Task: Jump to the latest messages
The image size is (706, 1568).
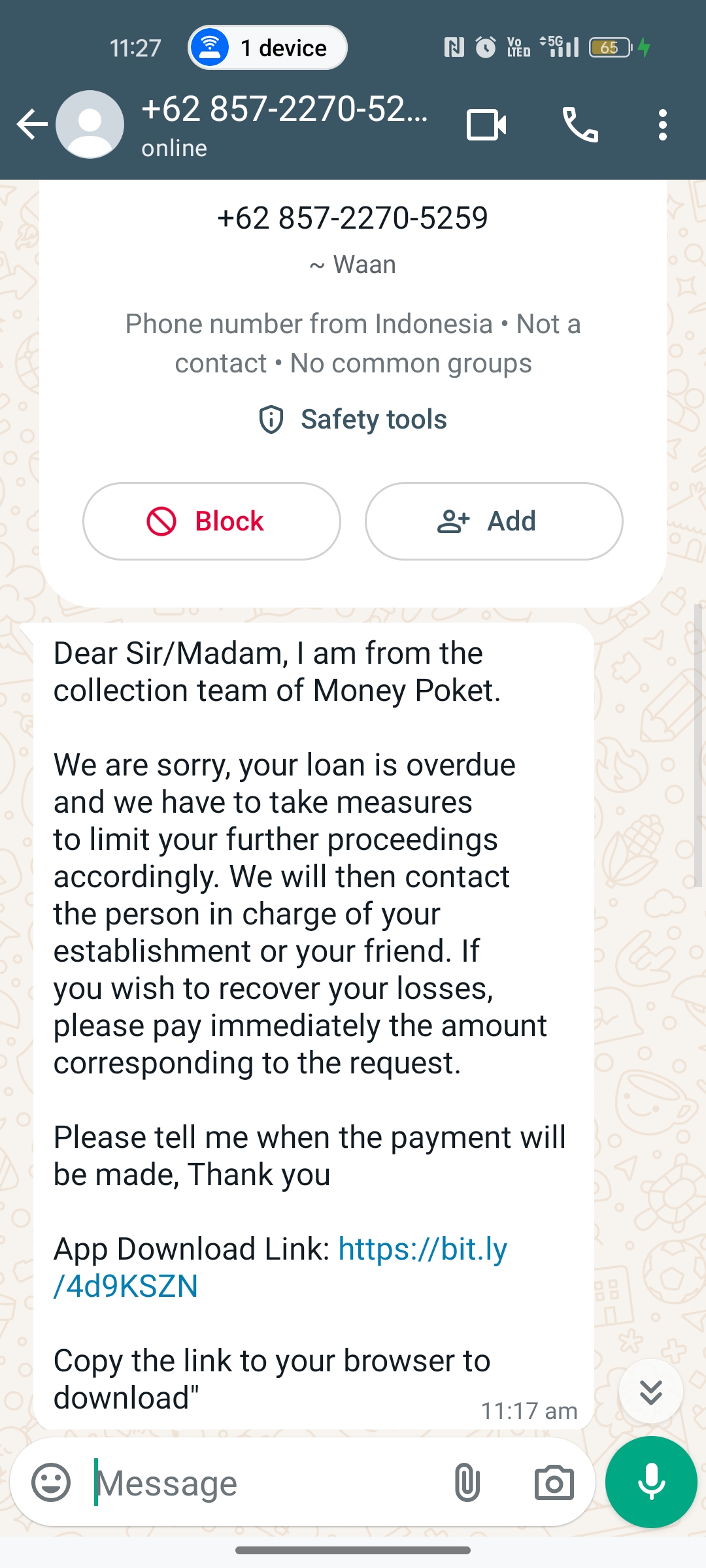Action: [650, 1392]
